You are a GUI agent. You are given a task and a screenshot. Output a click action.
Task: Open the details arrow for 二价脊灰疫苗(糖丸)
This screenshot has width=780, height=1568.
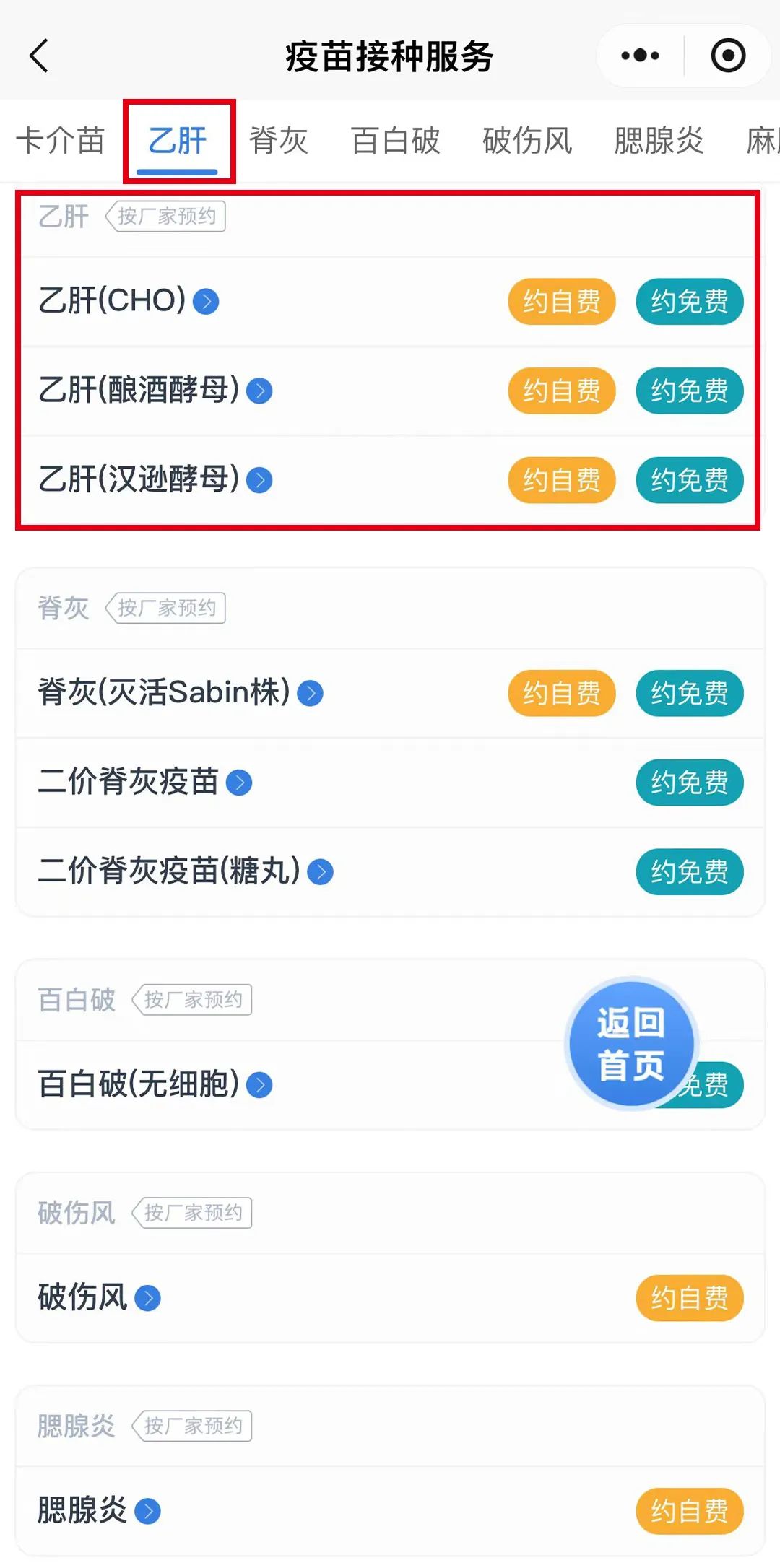pos(320,871)
